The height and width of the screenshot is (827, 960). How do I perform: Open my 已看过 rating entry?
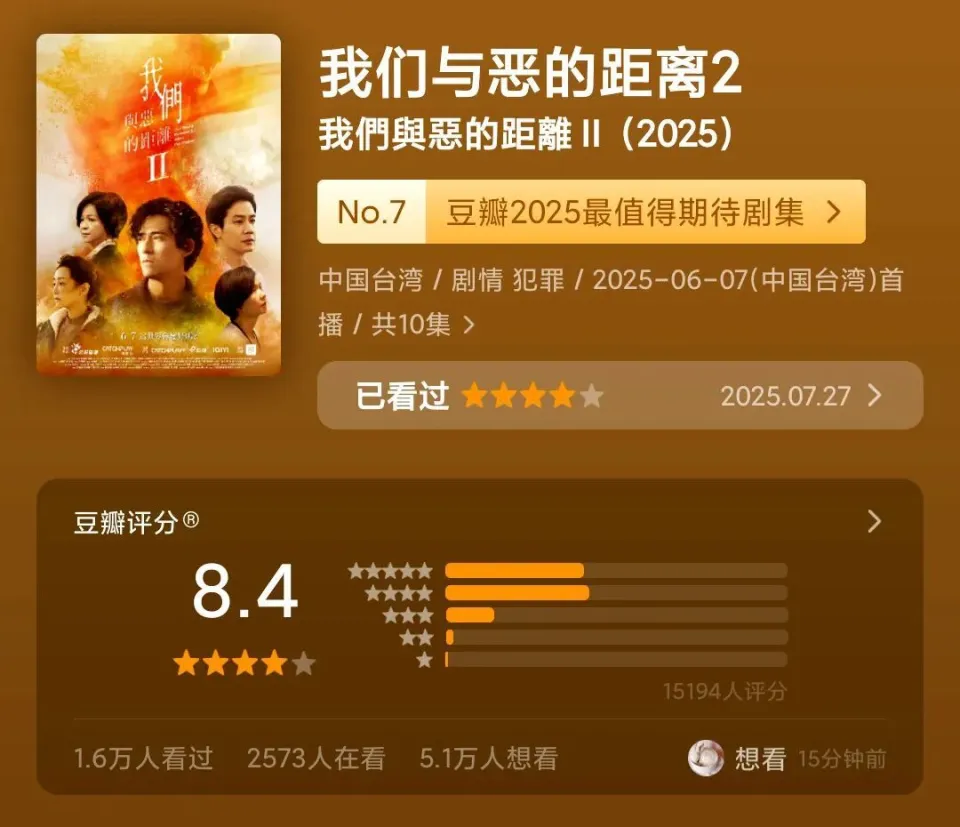(619, 395)
